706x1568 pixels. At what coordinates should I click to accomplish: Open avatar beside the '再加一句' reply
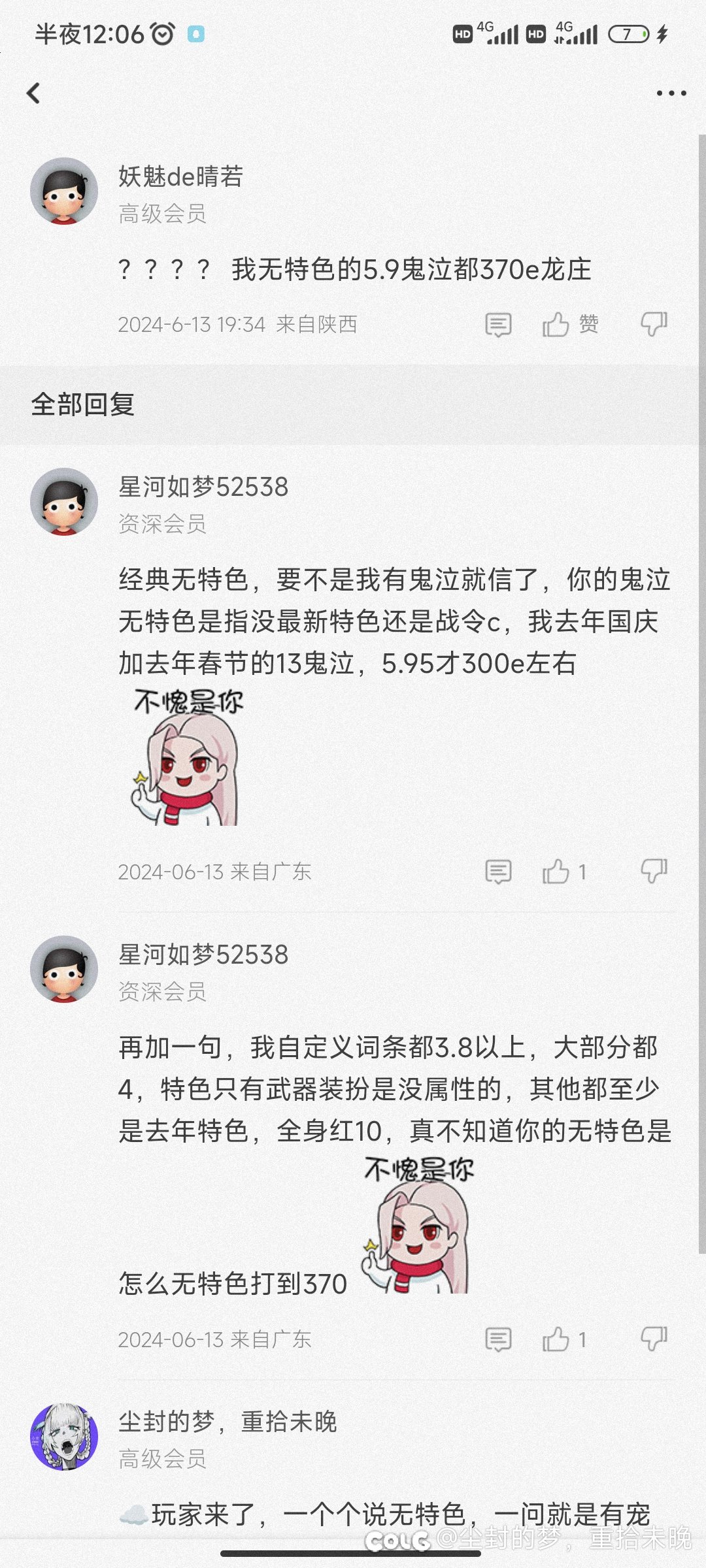tap(64, 969)
